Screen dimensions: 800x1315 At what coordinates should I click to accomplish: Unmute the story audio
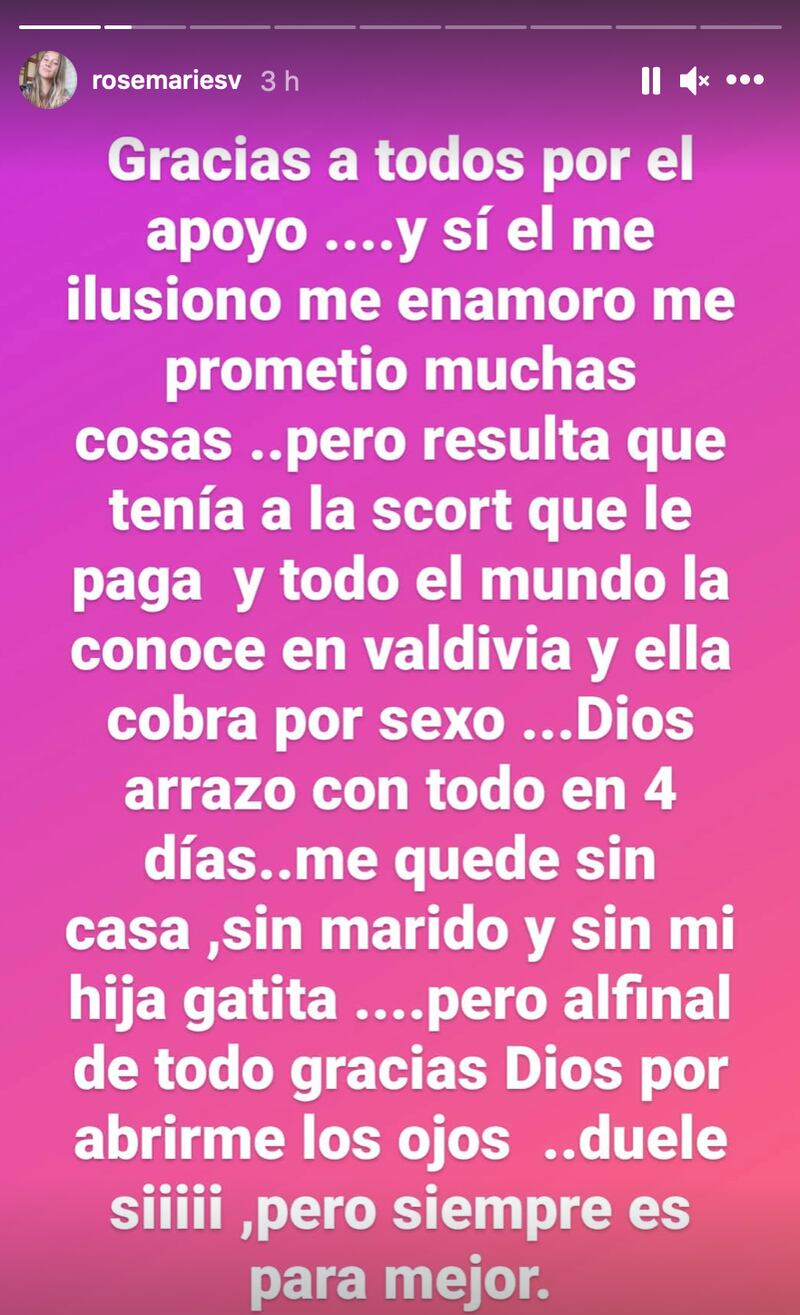pos(694,81)
